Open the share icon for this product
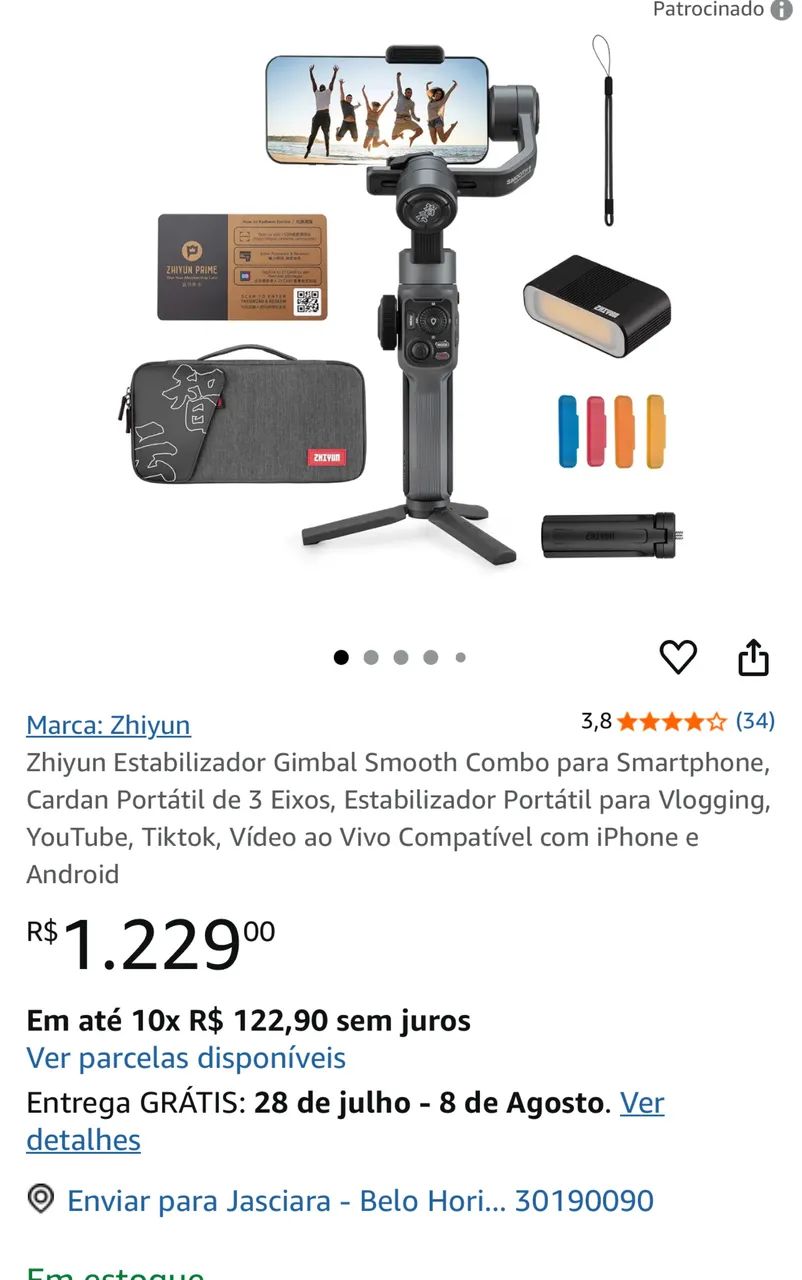Screen dimensions: 802x1280 pyautogui.click(x=754, y=655)
